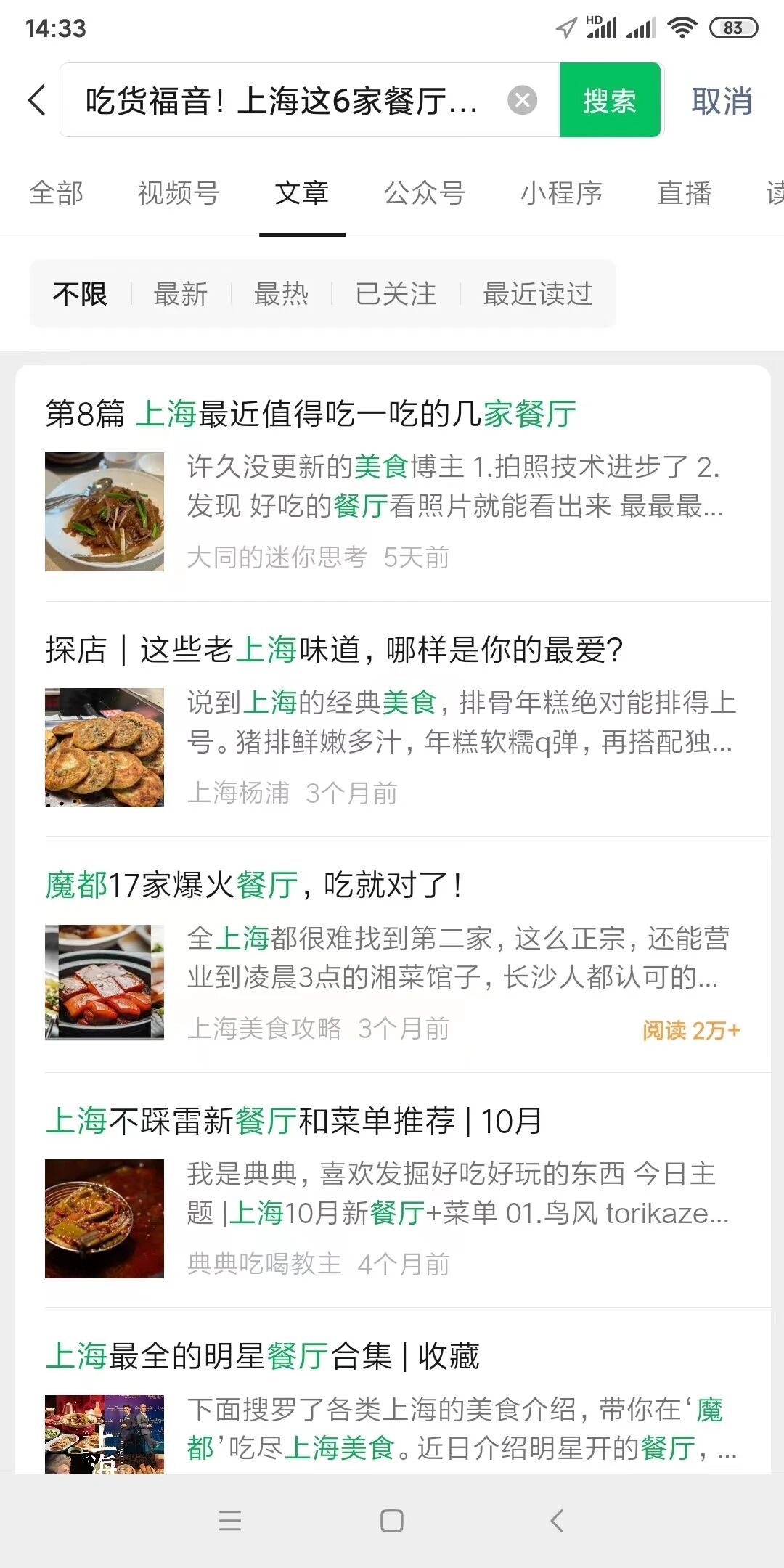Filter articles by 最热
The width and height of the screenshot is (784, 1568).
[282, 294]
